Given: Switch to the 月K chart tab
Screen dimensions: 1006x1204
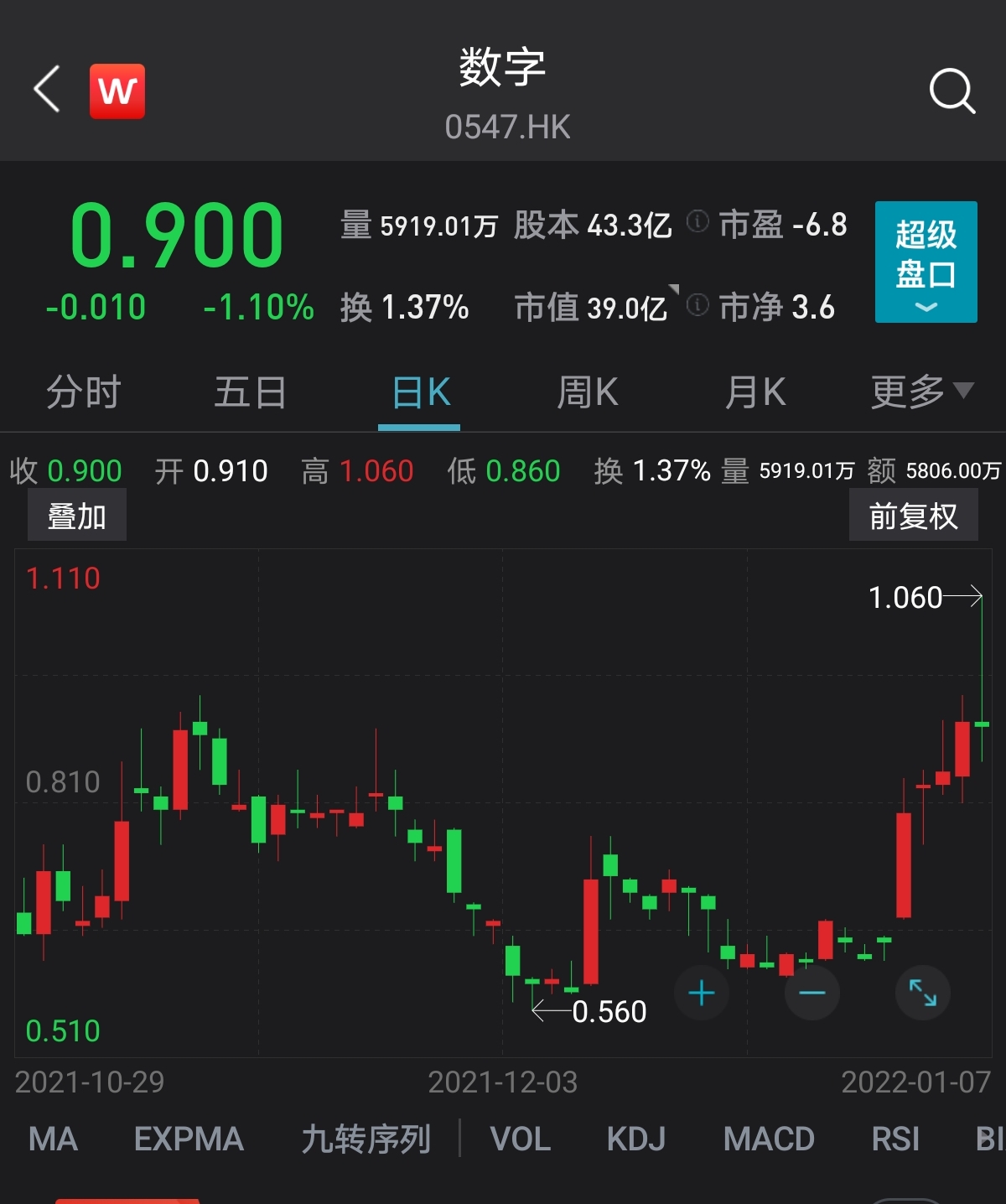Looking at the screenshot, I should (x=754, y=392).
